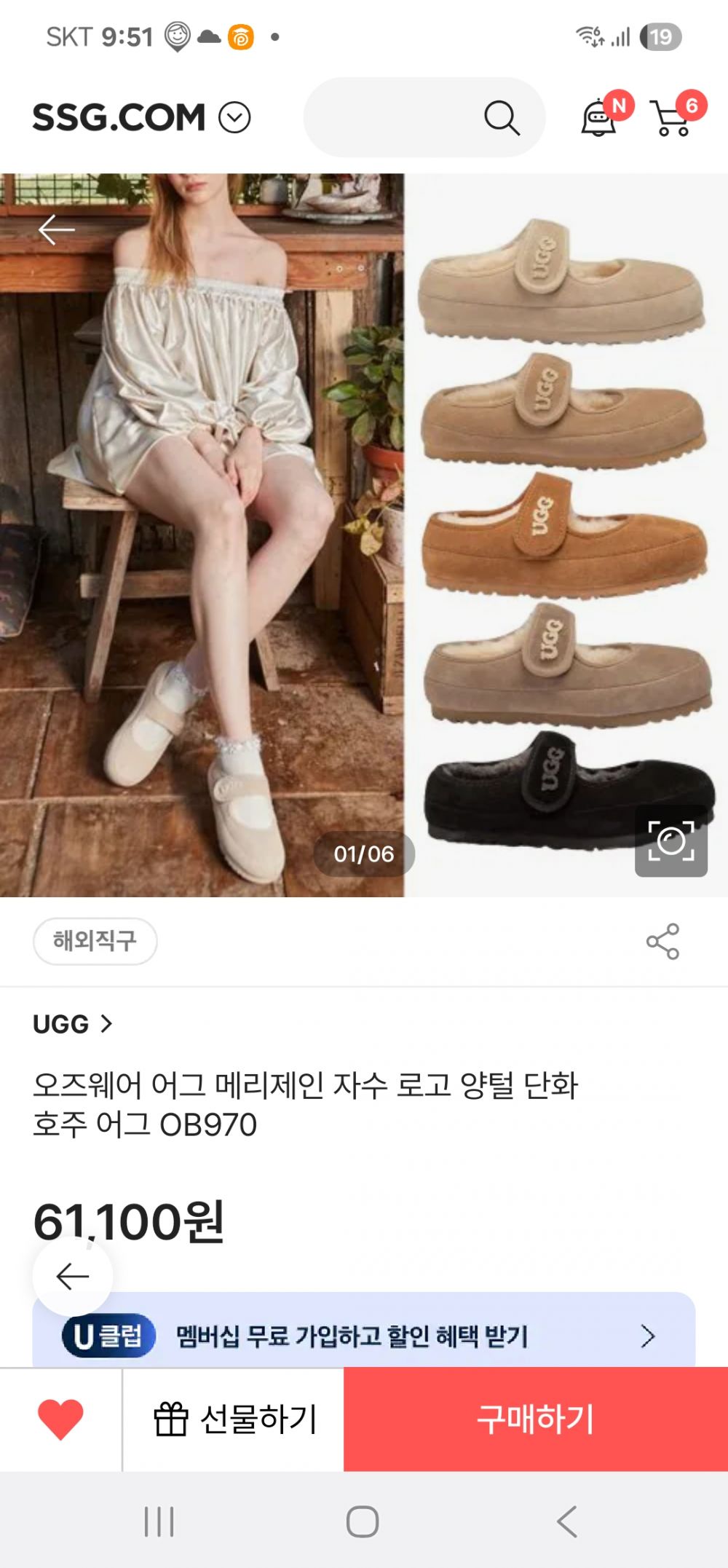The width and height of the screenshot is (728, 1568).
Task: Tap 선물하기 to send as gift
Action: (234, 1419)
